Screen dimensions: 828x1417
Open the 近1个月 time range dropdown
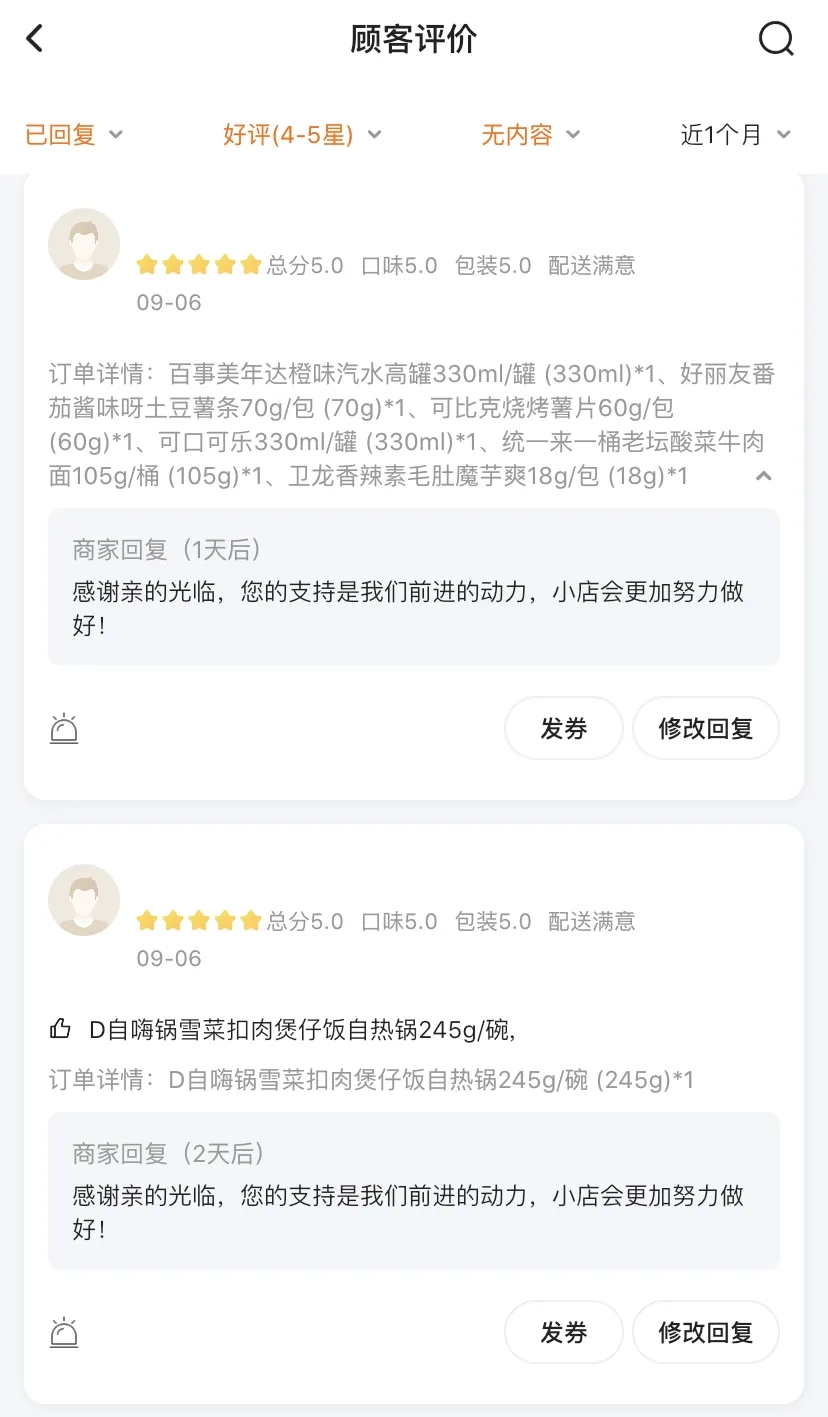coord(735,135)
